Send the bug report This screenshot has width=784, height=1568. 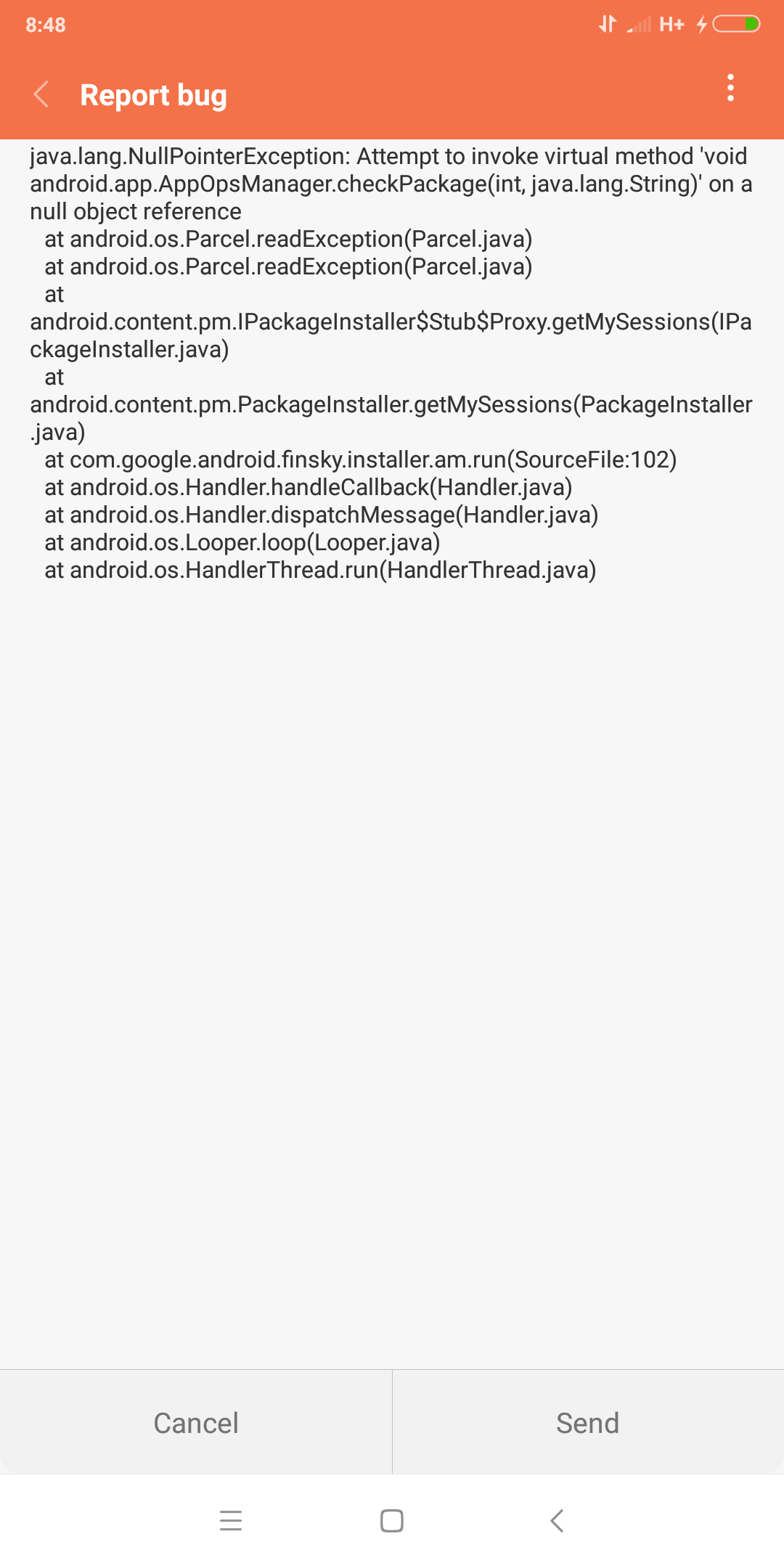point(587,1423)
